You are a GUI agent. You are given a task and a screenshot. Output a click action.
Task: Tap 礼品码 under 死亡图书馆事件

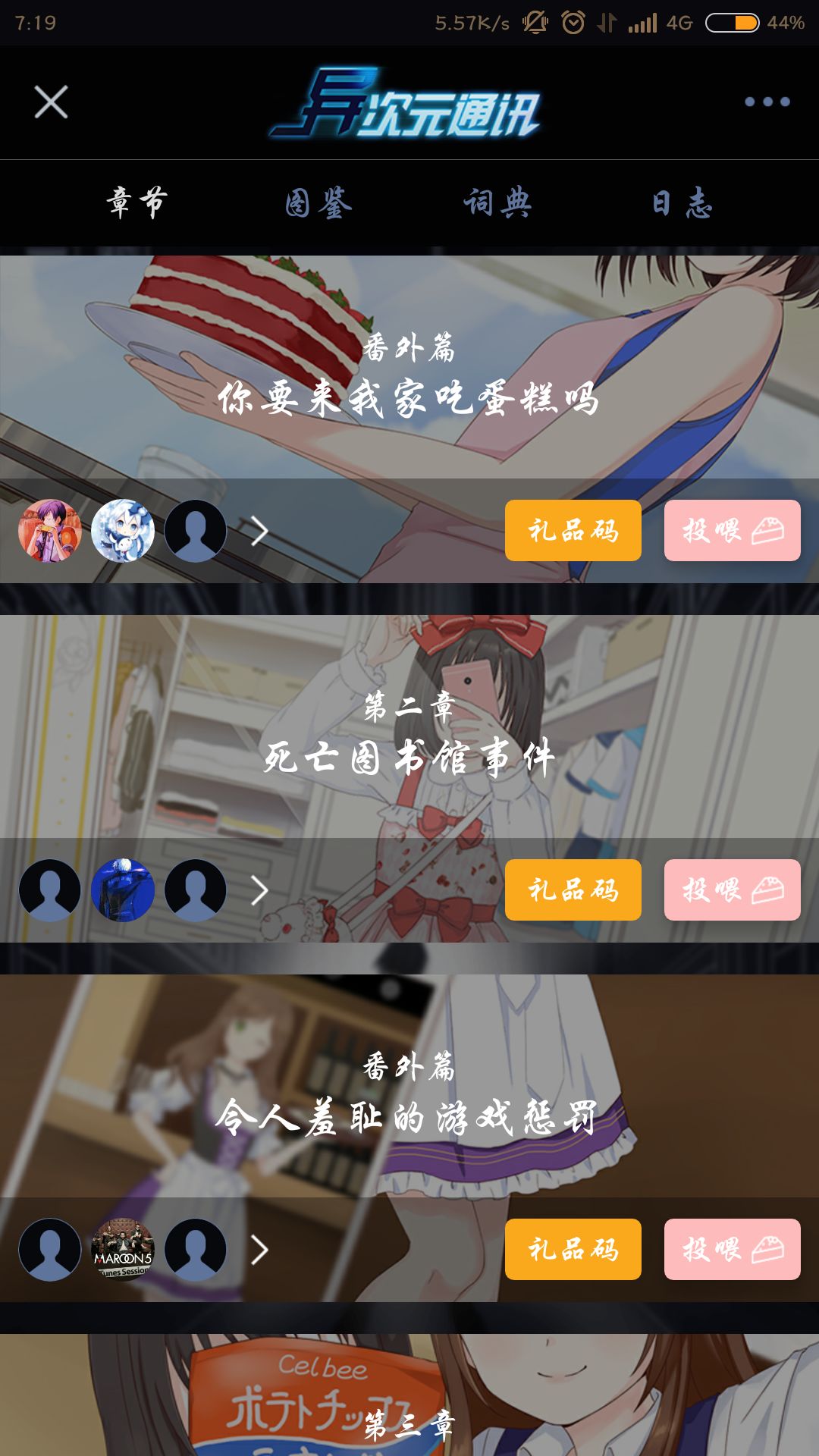click(x=573, y=890)
